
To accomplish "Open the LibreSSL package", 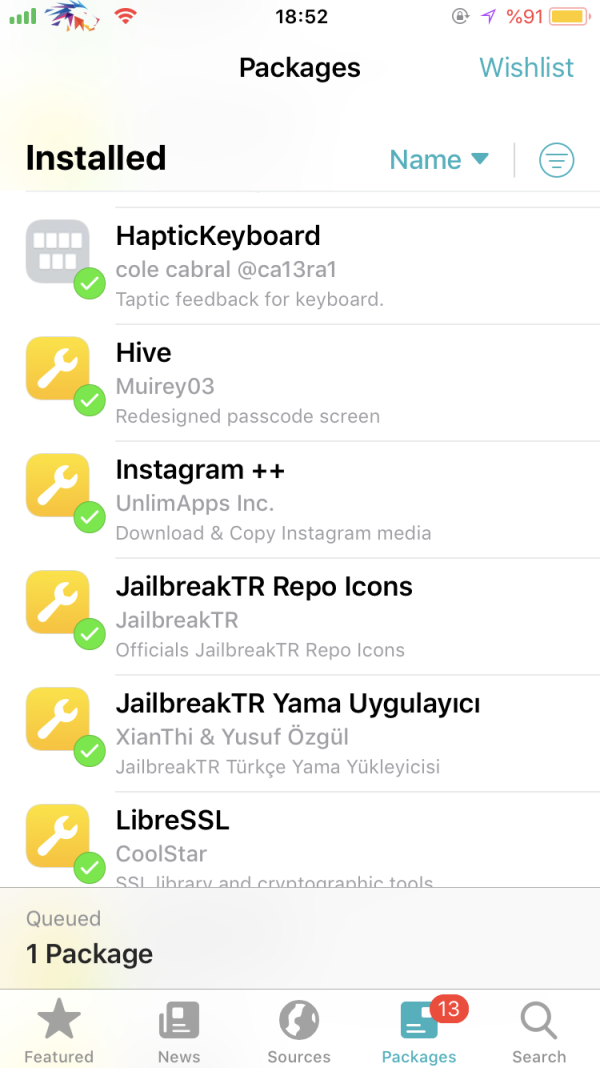I will point(300,845).
